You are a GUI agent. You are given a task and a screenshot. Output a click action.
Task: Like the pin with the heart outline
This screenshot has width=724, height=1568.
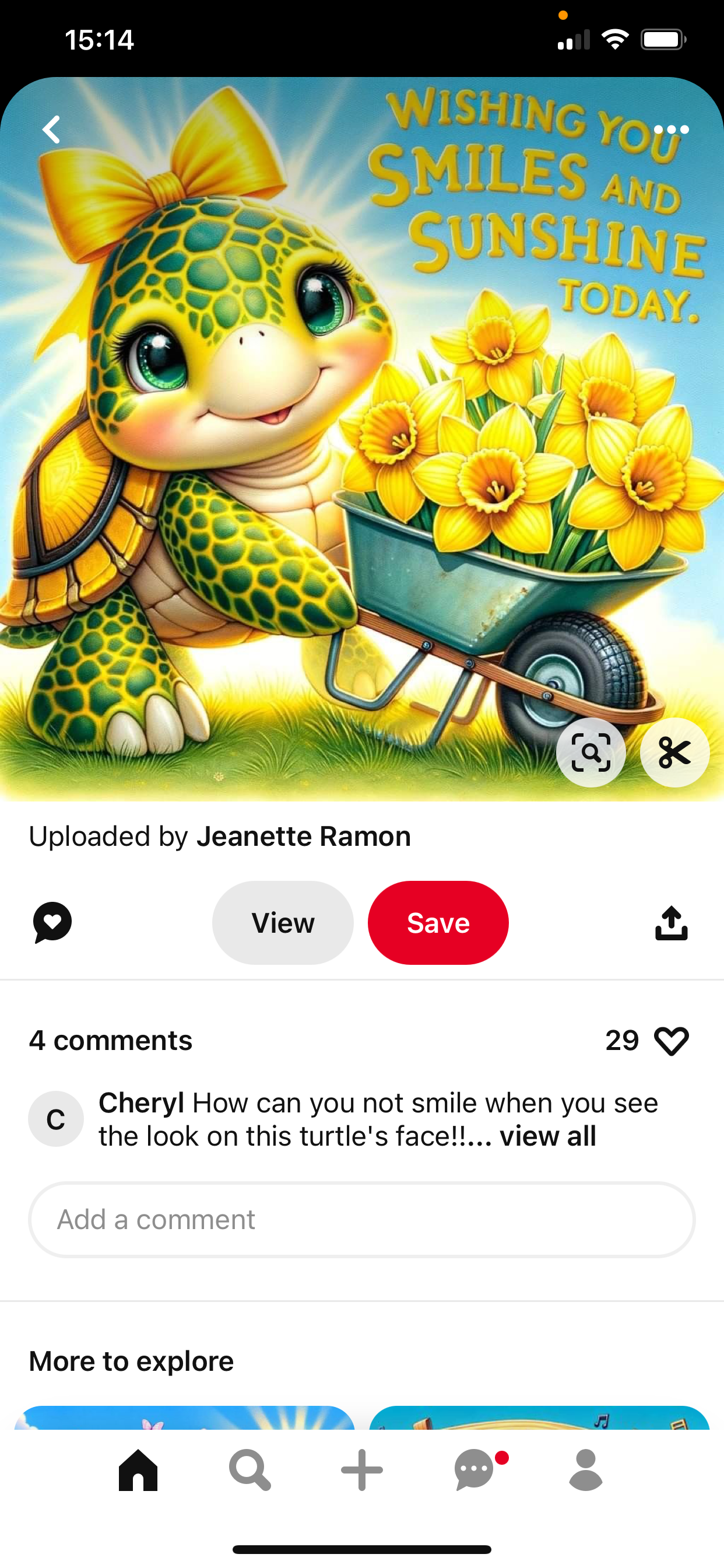point(671,1041)
